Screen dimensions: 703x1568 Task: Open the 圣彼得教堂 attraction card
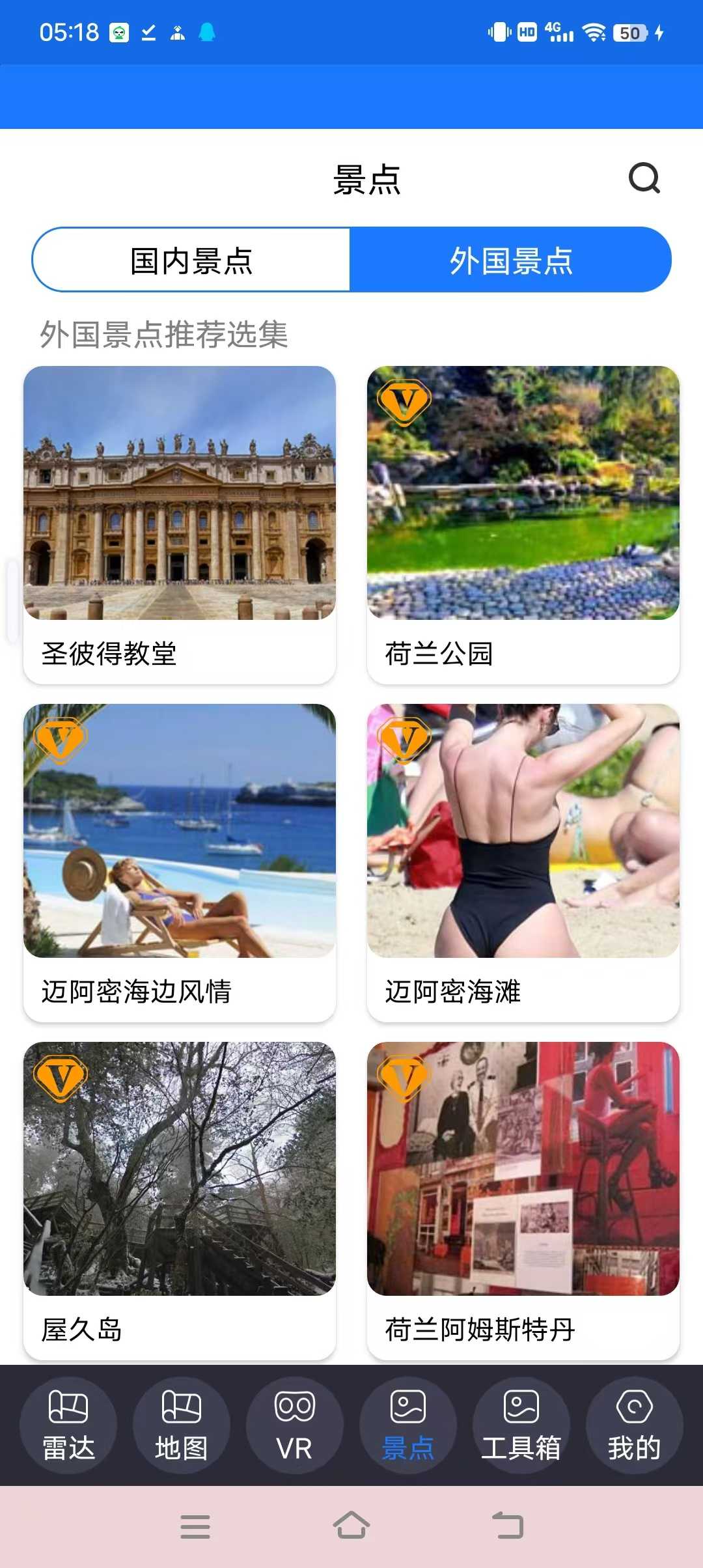point(180,524)
